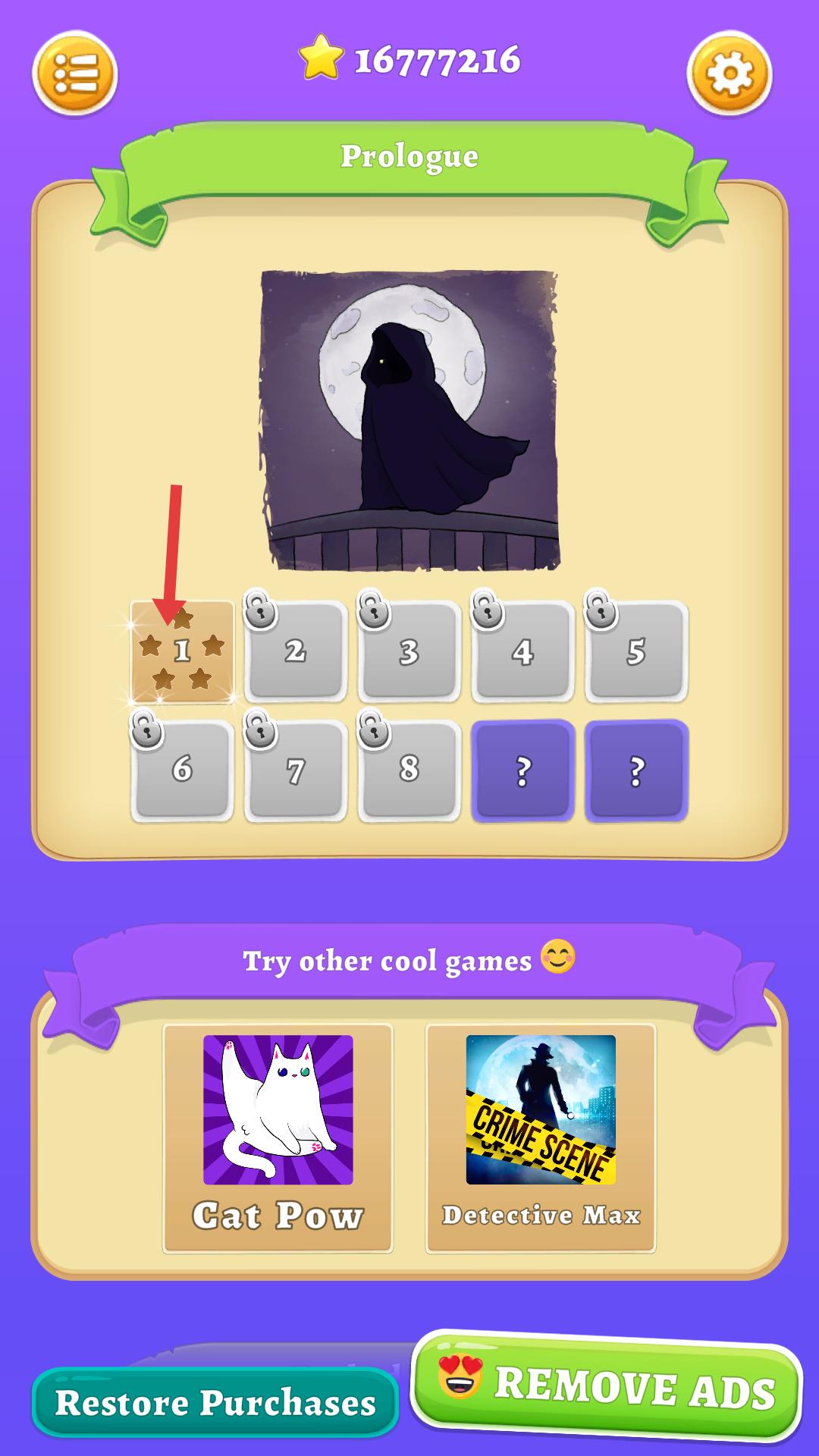Select locked level 8

[409, 770]
